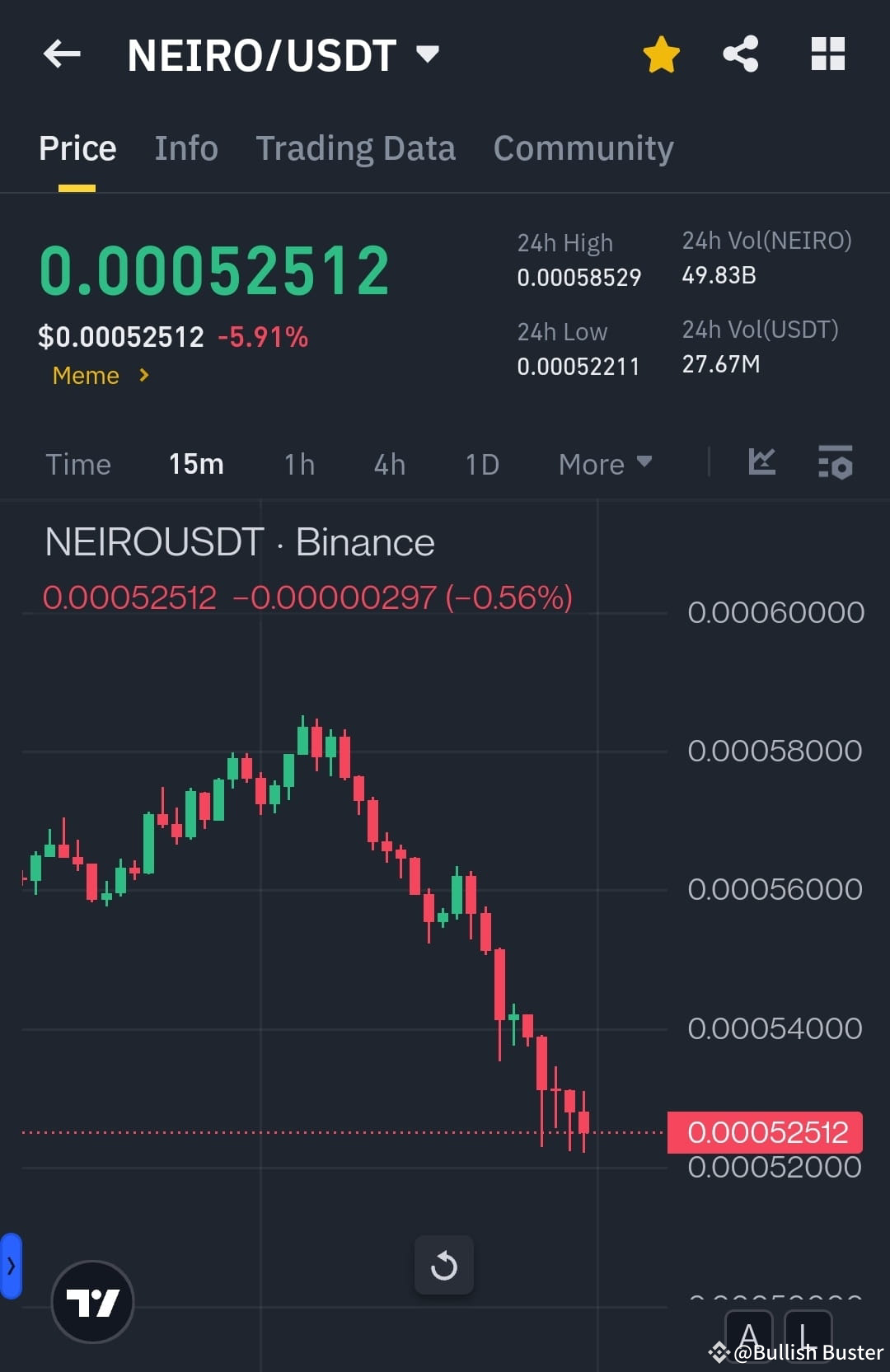
Task: Click the current price label 0.00052512
Action: [766, 1131]
